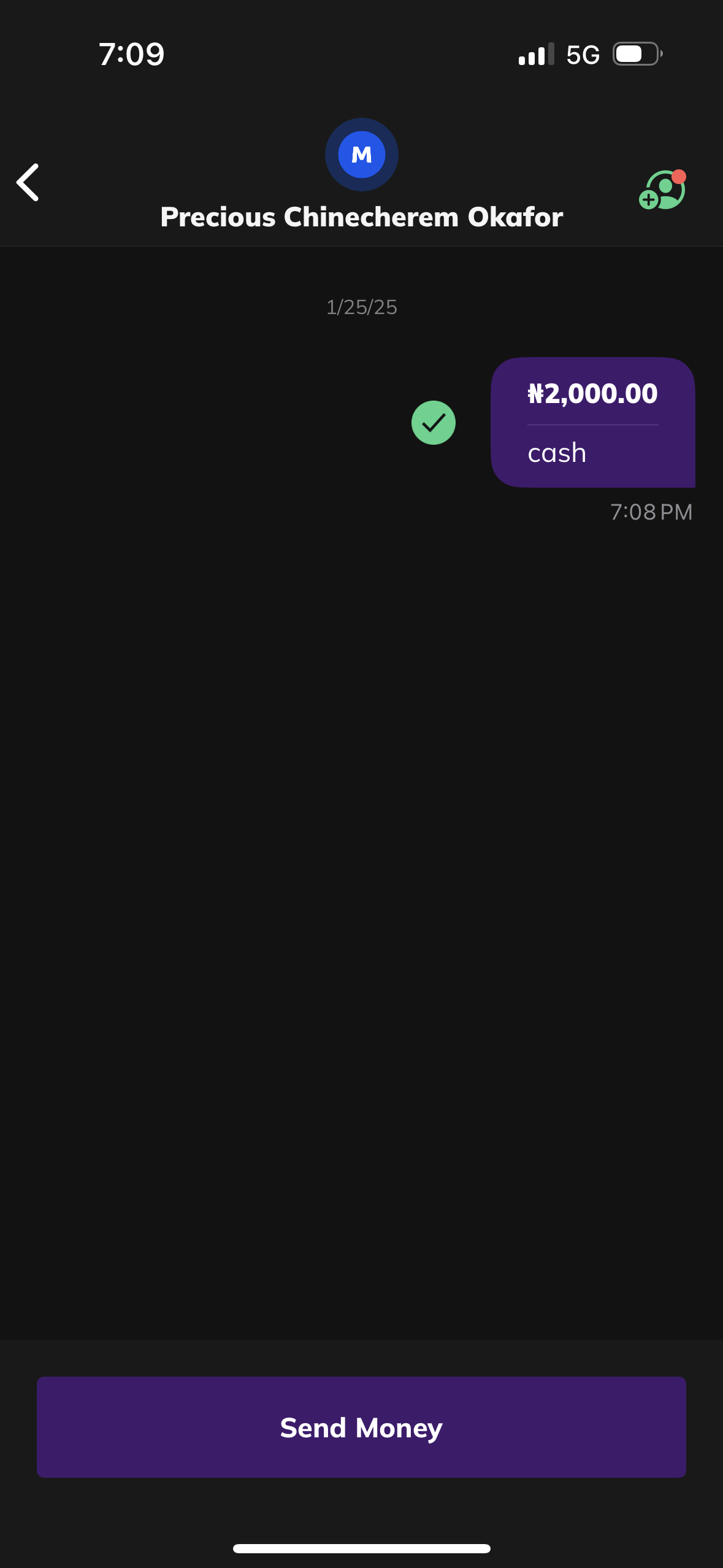Tap the Send Money button
Viewport: 723px width, 1568px height.
pyautogui.click(x=361, y=1427)
